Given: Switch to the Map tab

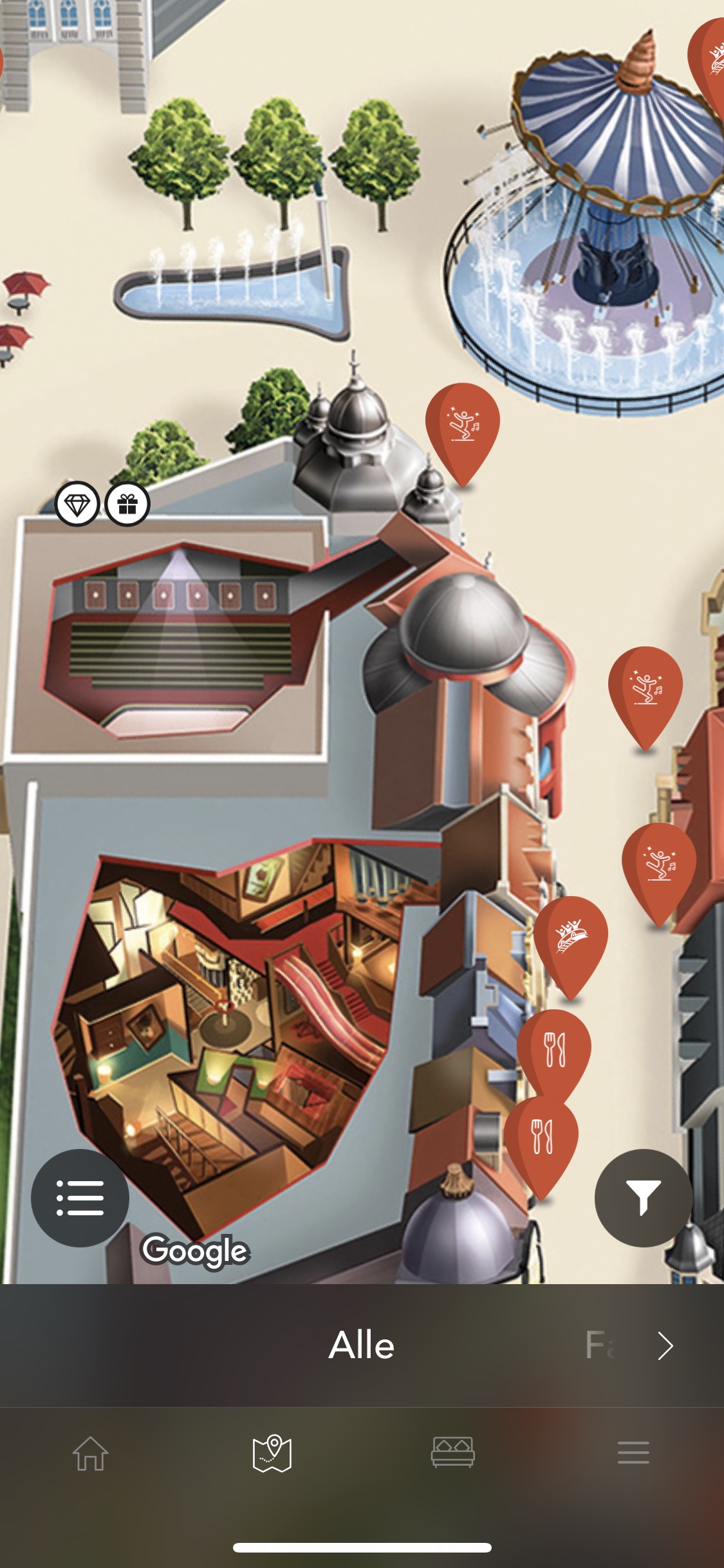Looking at the screenshot, I should click(272, 1453).
